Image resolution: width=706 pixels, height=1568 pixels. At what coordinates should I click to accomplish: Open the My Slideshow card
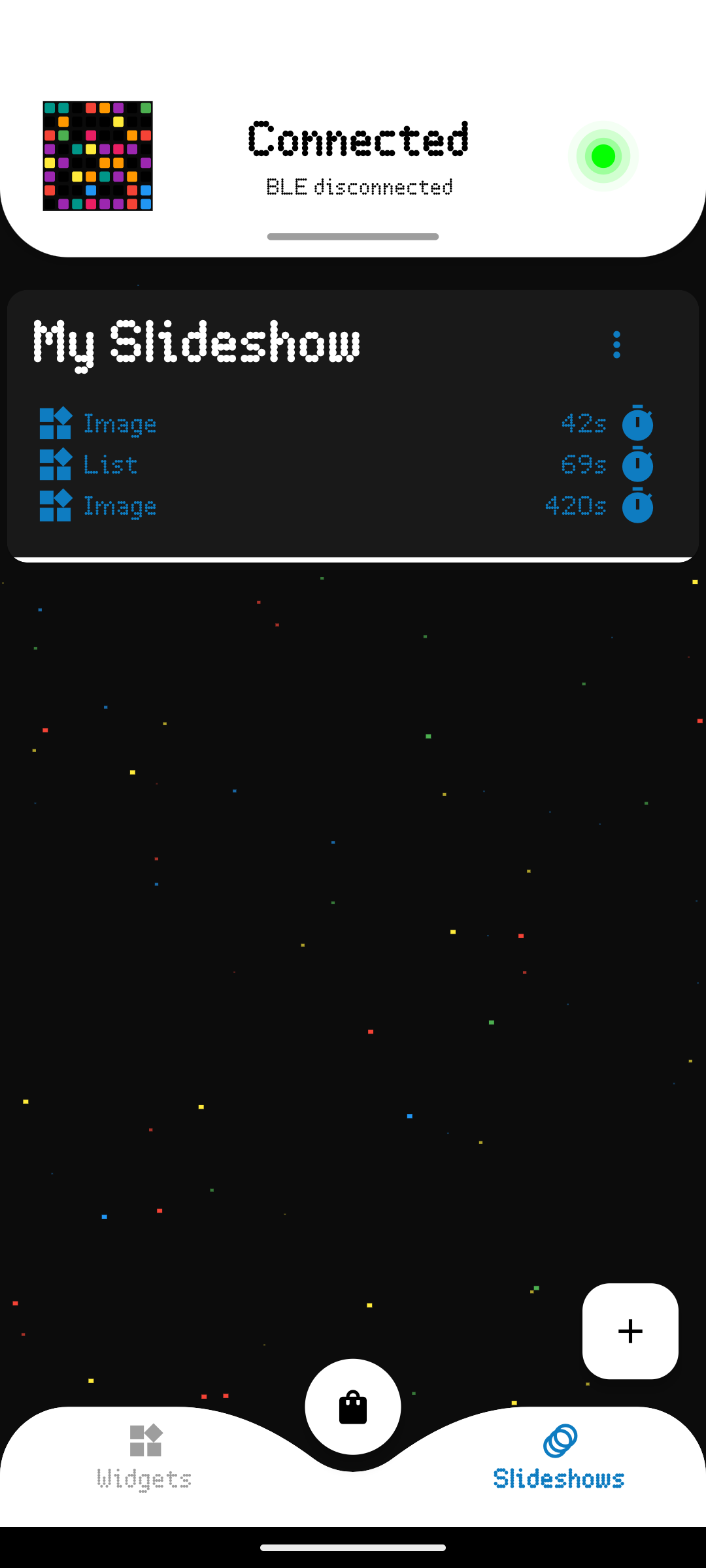click(x=353, y=425)
